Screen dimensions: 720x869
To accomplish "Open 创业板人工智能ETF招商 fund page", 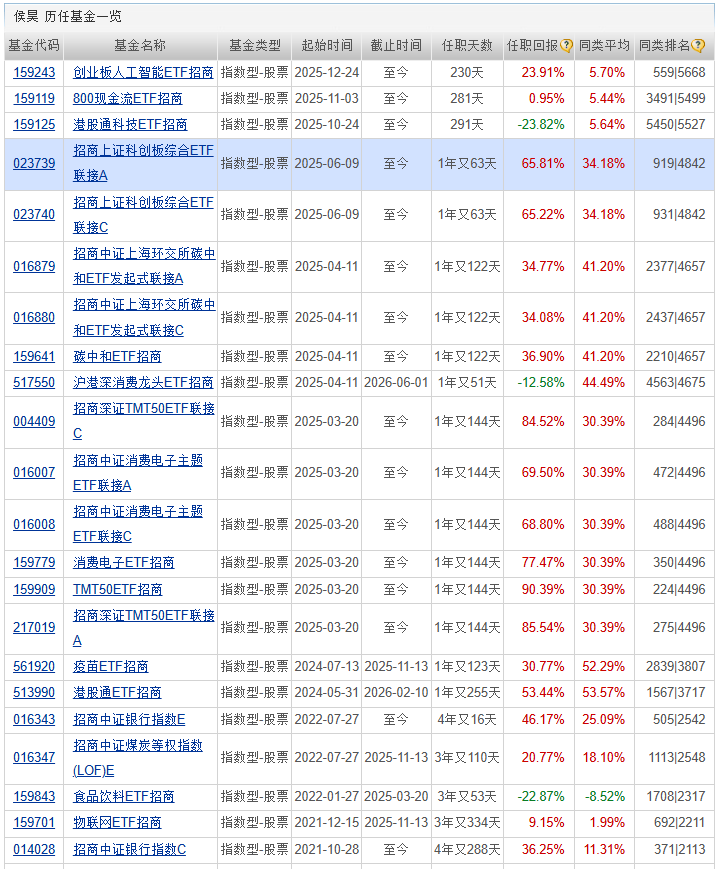I will coord(143,73).
